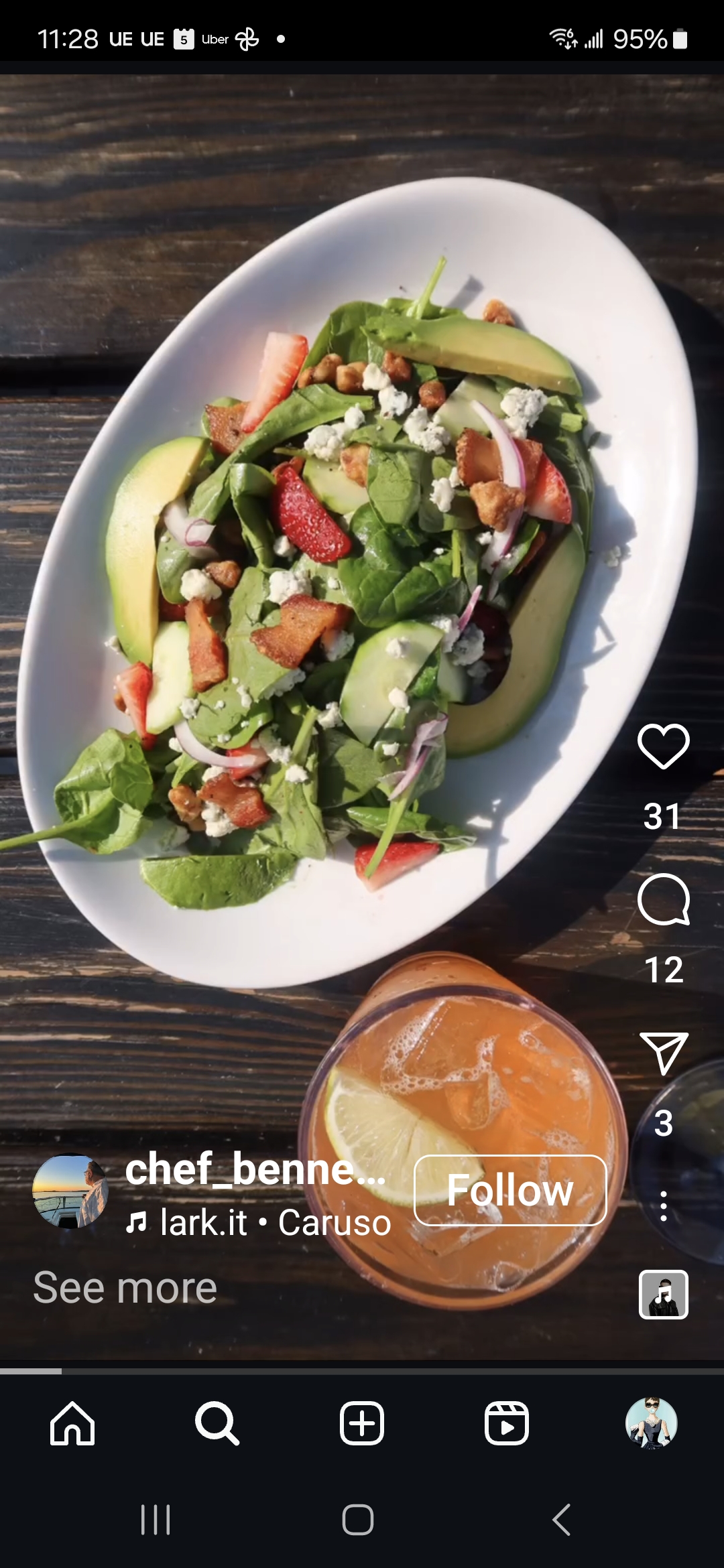
Task: Expand caption with See more
Action: point(125,1287)
